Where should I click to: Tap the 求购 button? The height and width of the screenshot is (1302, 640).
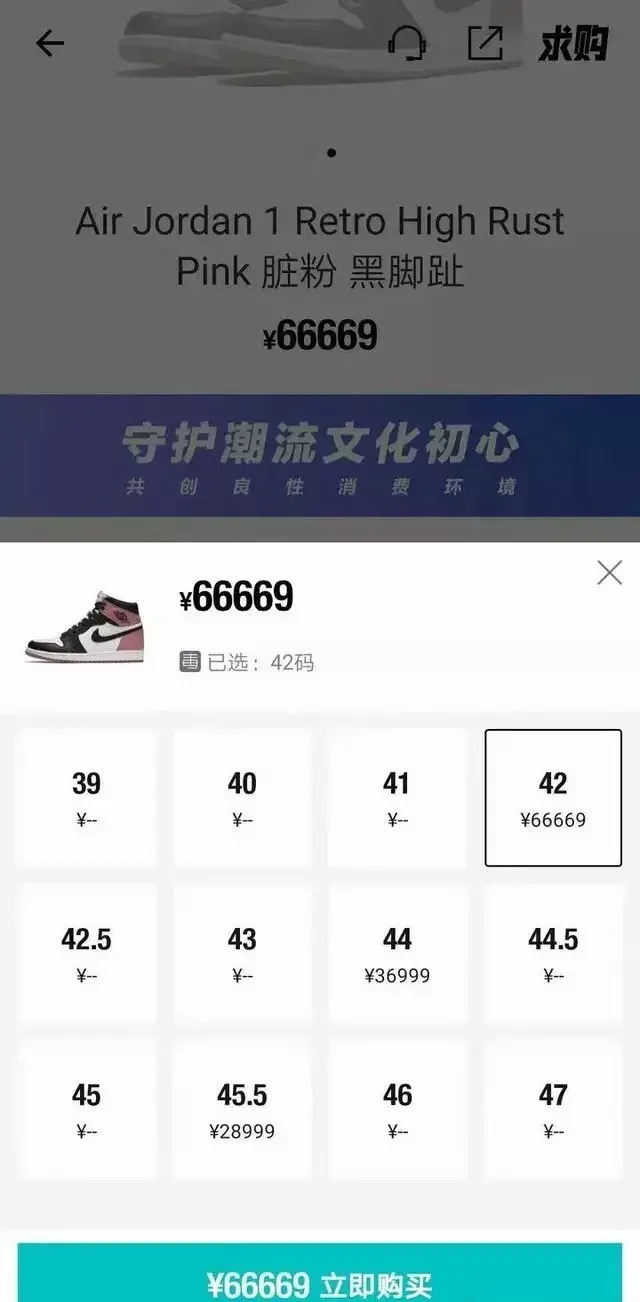(x=573, y=44)
